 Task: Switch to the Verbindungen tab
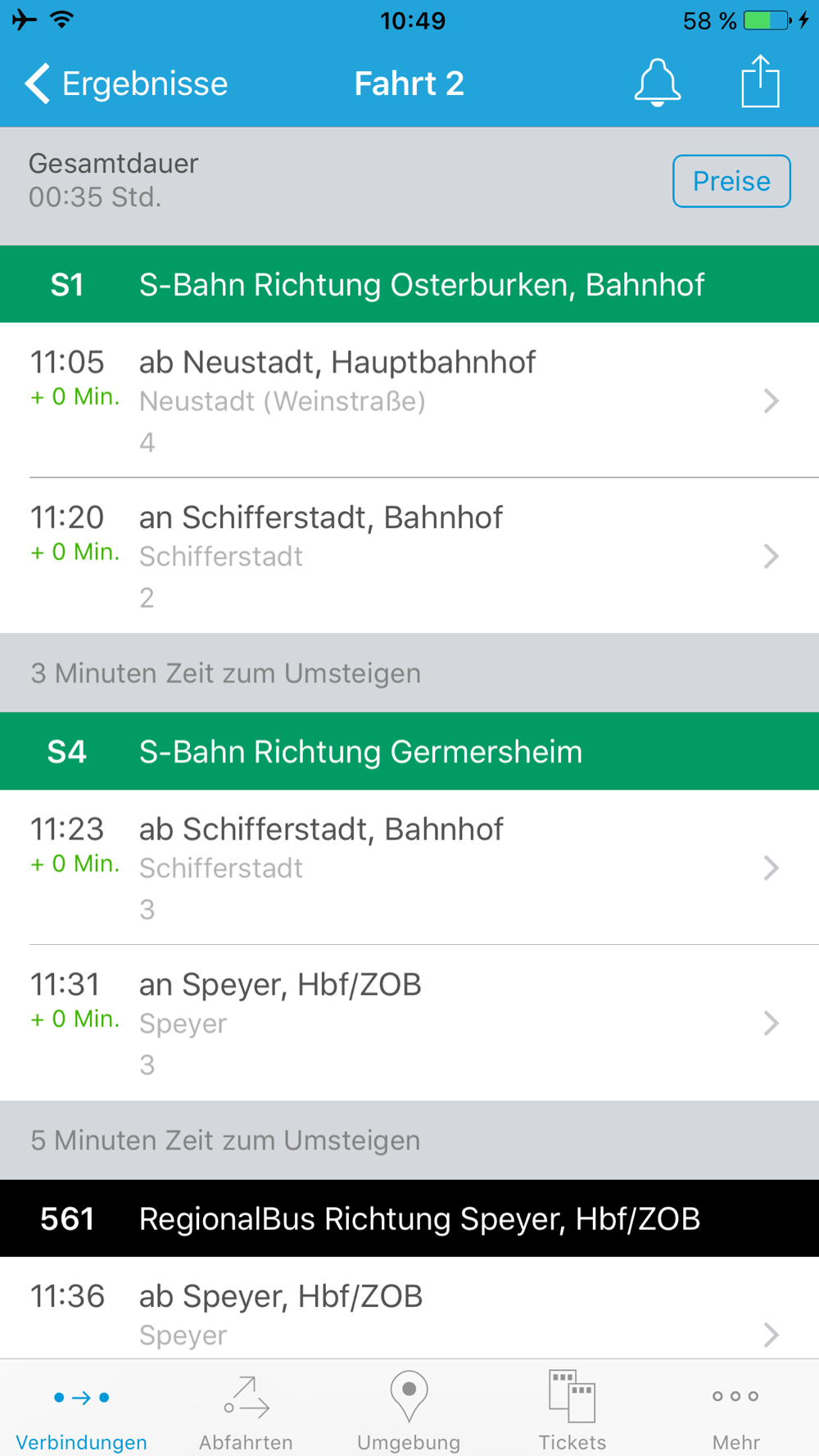point(82,1410)
